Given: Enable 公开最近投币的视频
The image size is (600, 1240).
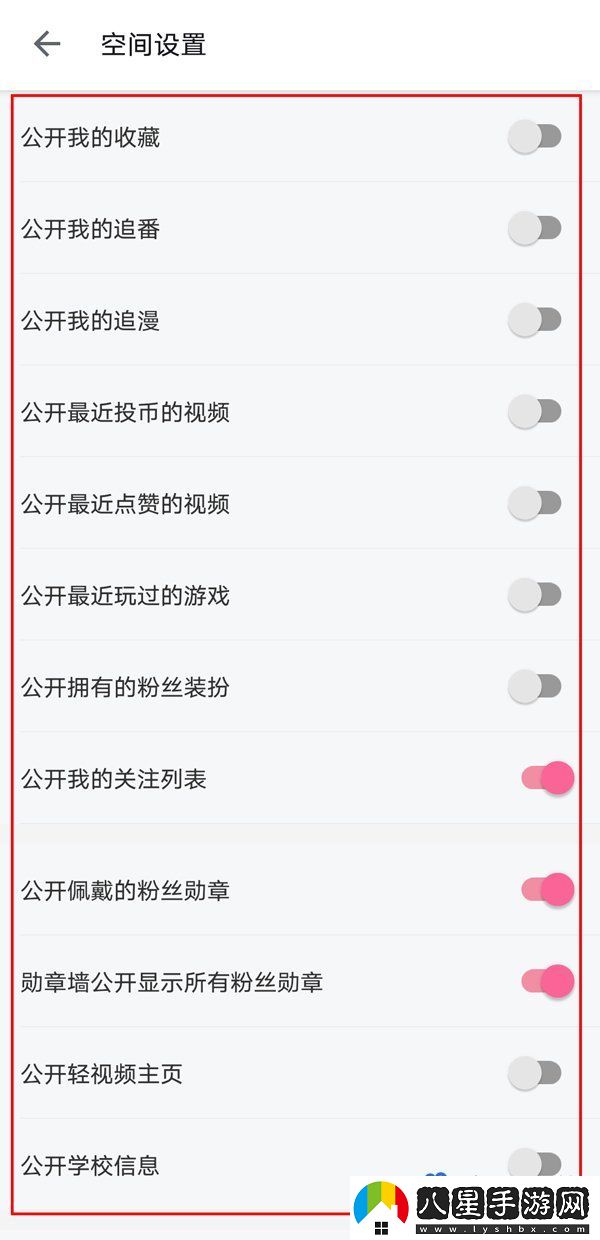Looking at the screenshot, I should tap(535, 412).
